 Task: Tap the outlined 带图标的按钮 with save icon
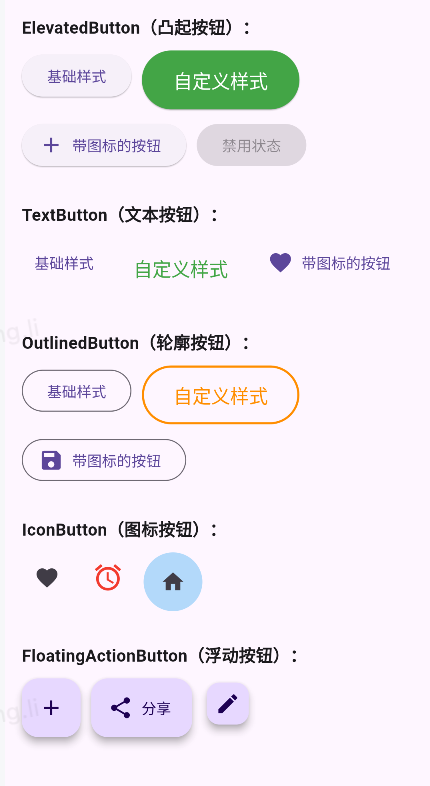pos(104,460)
